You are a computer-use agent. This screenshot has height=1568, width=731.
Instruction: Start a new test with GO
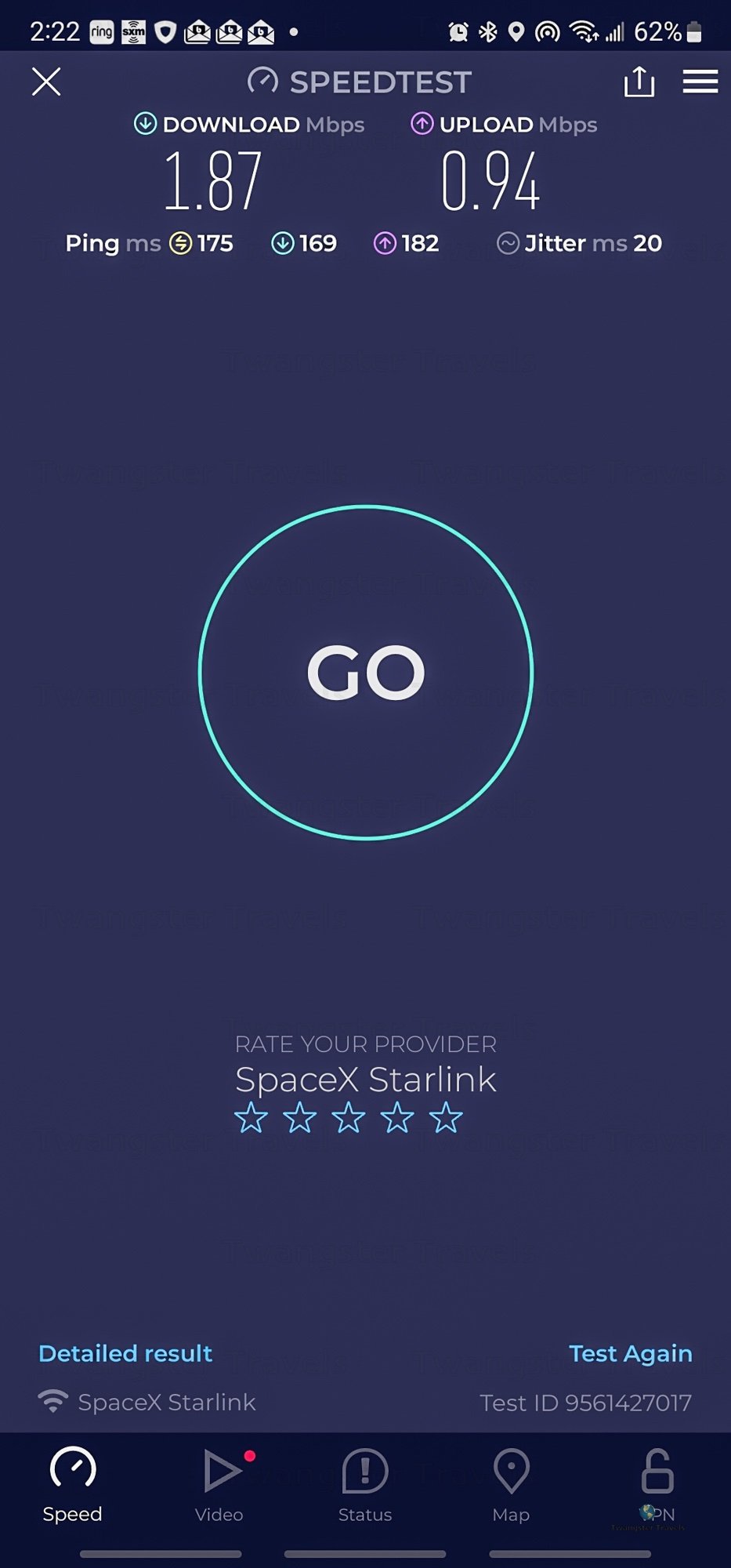(366, 673)
